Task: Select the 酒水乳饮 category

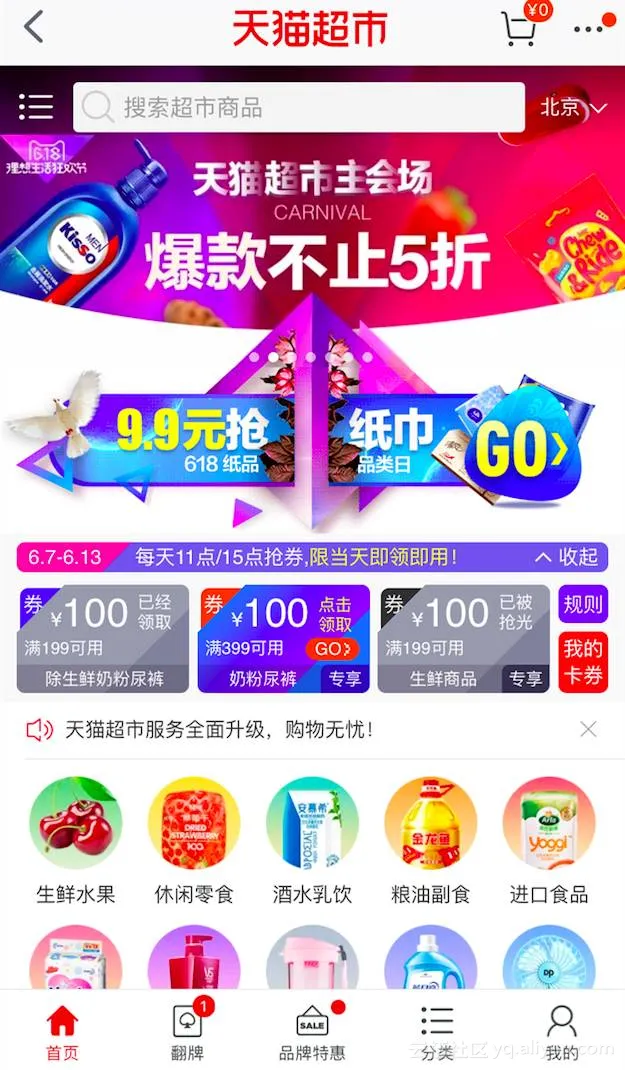Action: pyautogui.click(x=312, y=842)
